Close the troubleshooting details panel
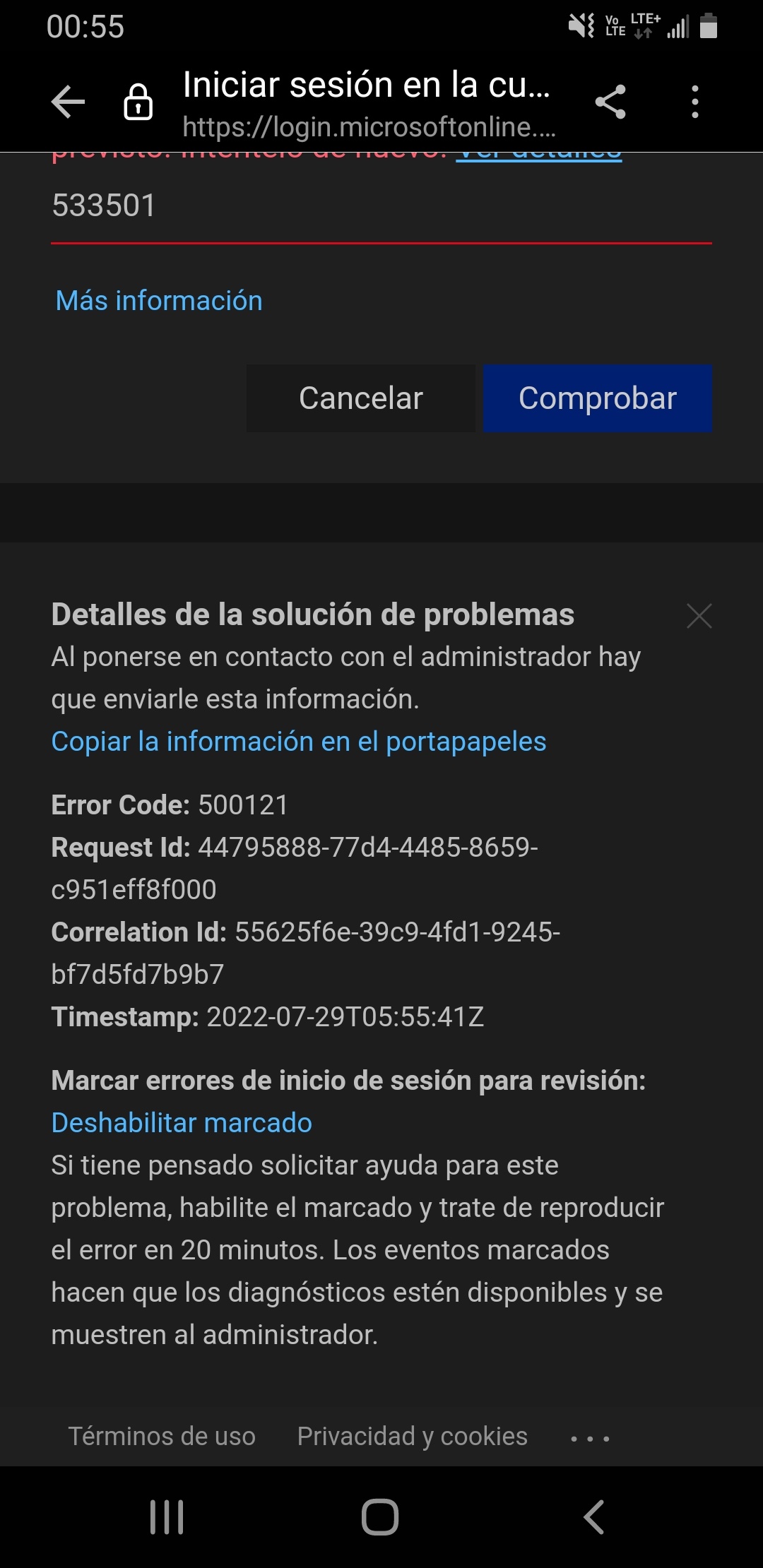The width and height of the screenshot is (763, 1568). tap(699, 615)
